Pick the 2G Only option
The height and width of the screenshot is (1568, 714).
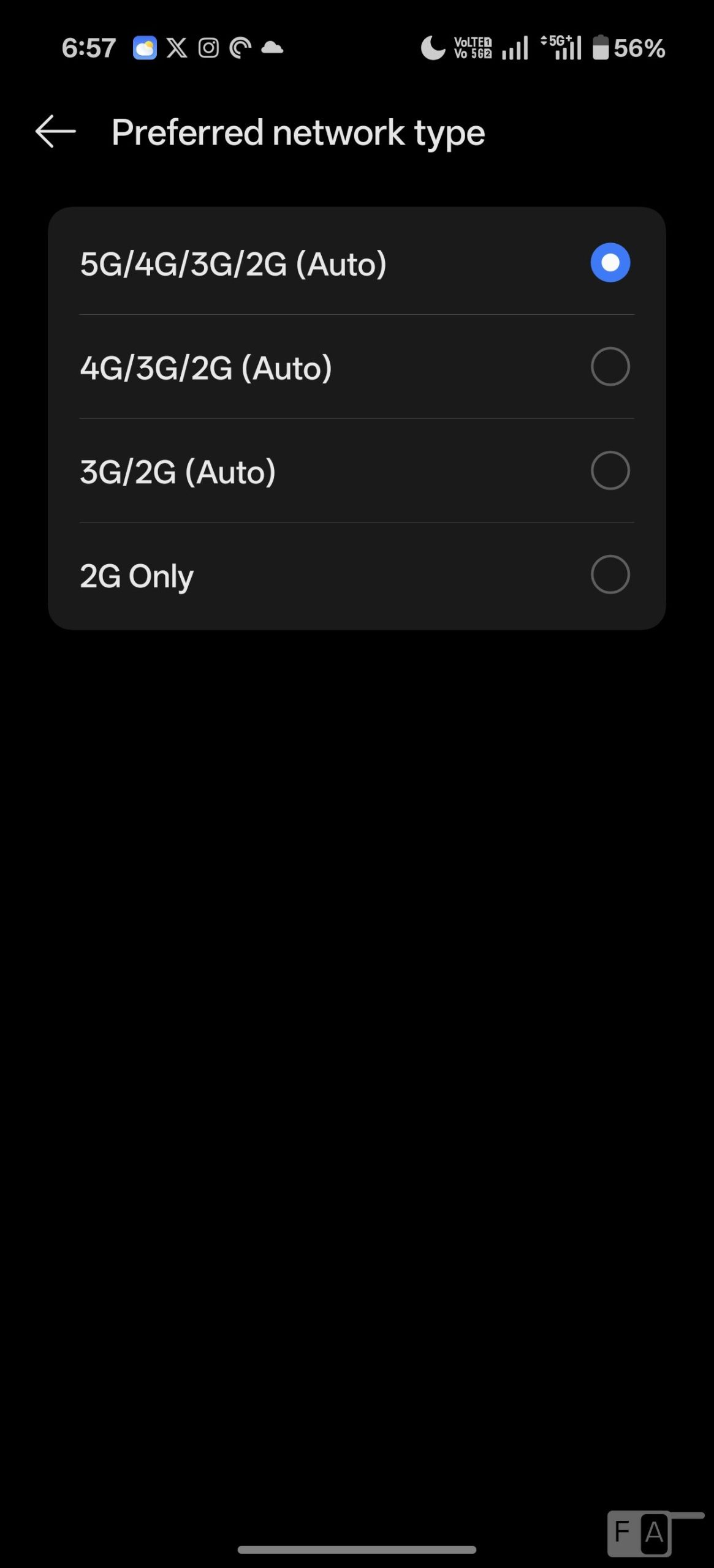(357, 575)
